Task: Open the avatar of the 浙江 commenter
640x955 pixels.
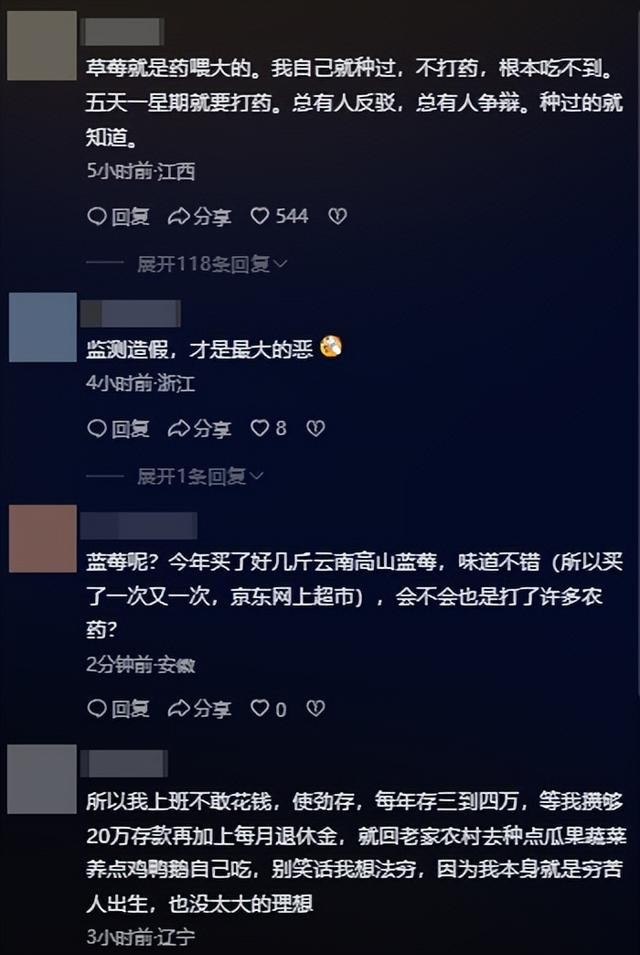Action: (x=42, y=327)
